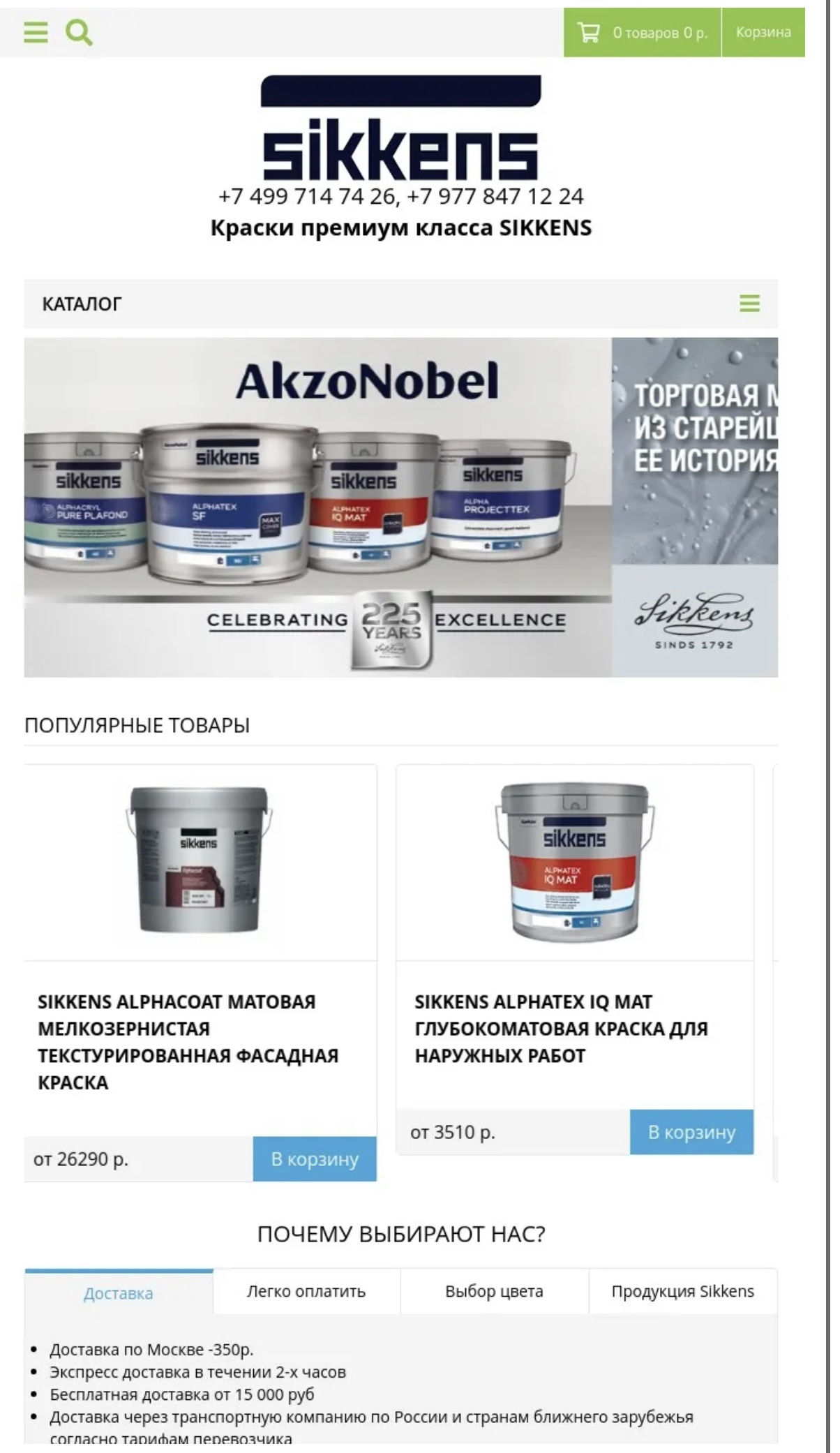Switch to Легко оплатить tab
Screen dimensions: 840x1453
[306, 1292]
